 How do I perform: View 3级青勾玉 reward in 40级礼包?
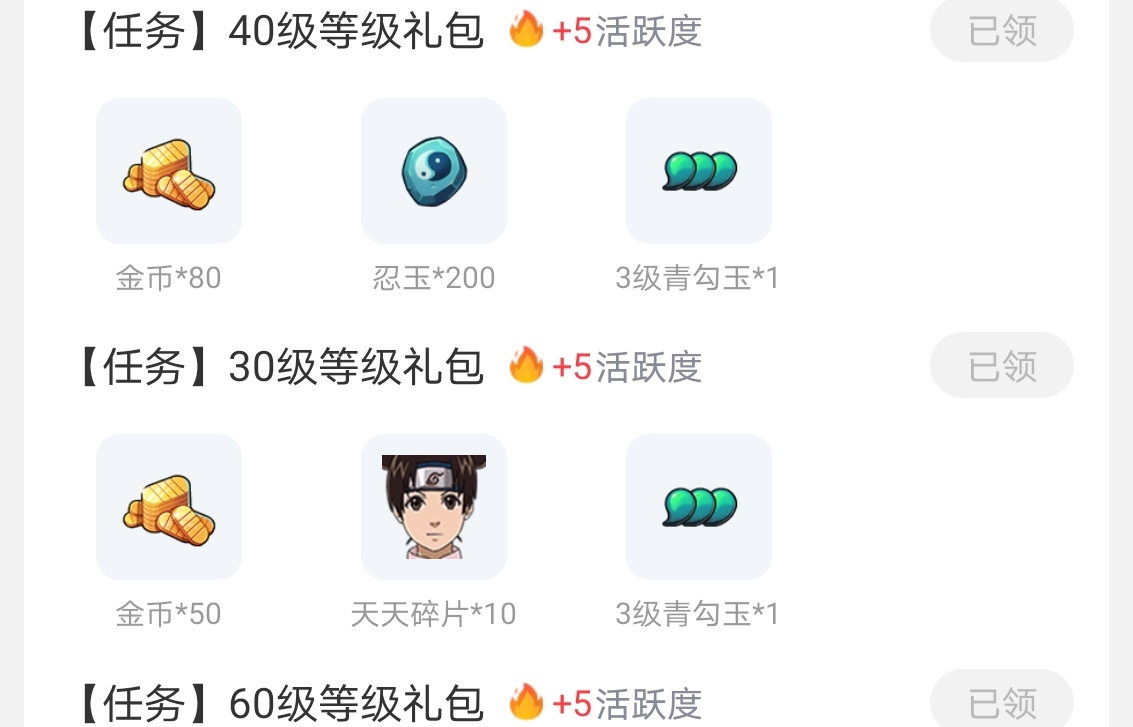pyautogui.click(x=699, y=171)
